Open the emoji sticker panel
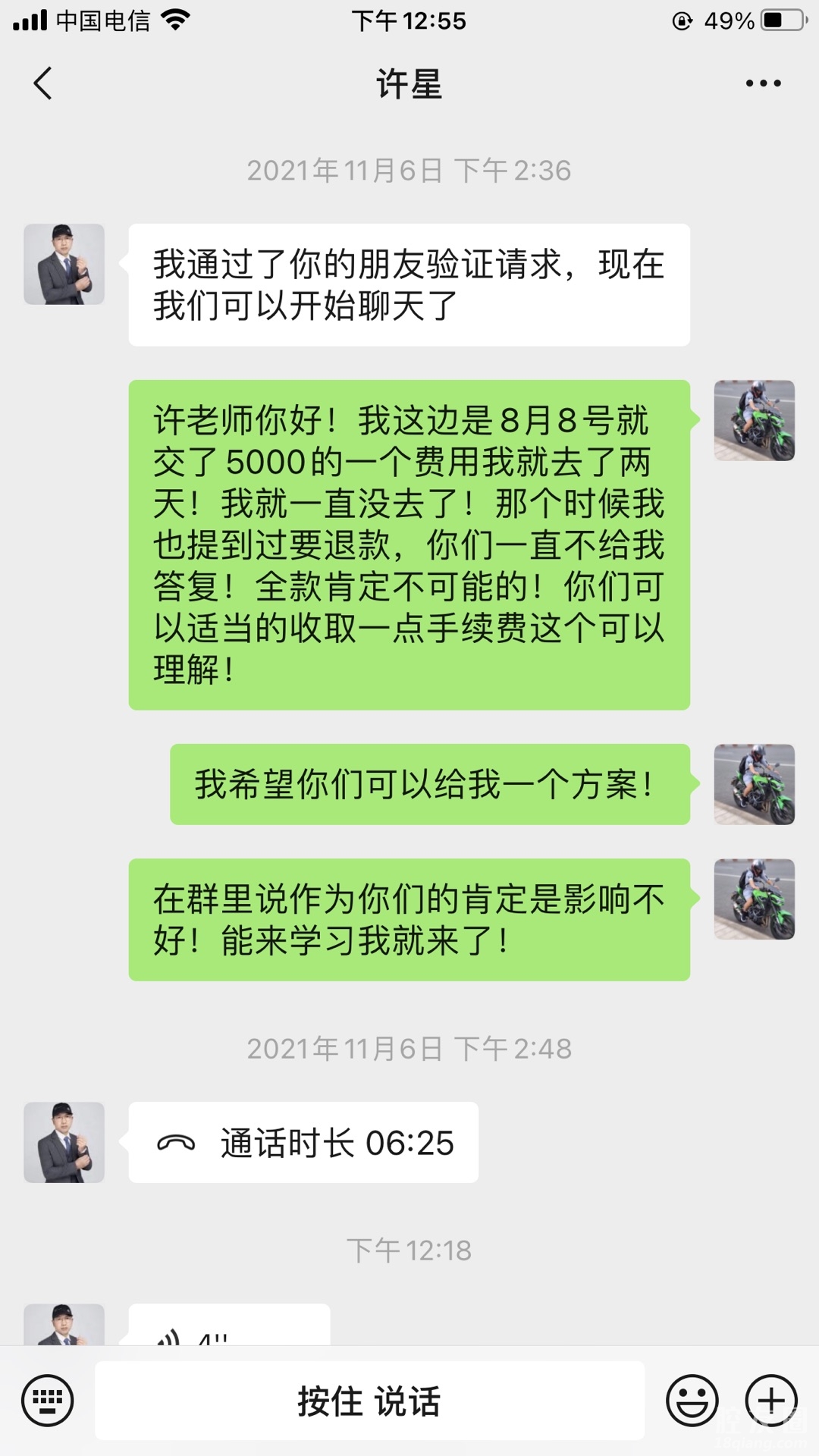This screenshot has height=1456, width=819. [x=692, y=1400]
